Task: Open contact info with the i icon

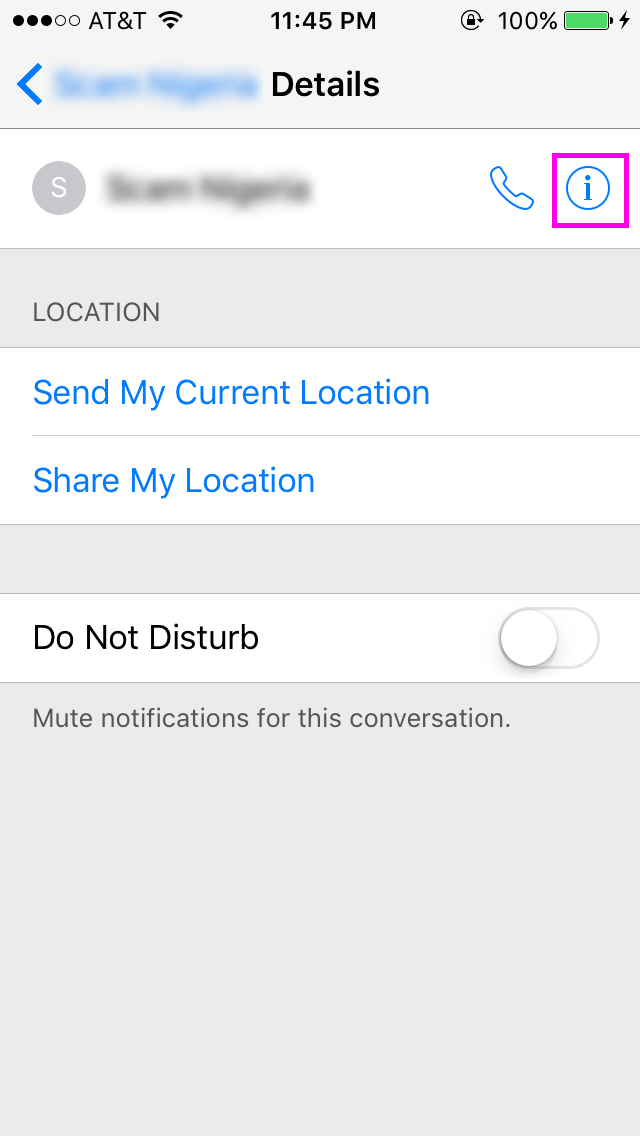Action: pyautogui.click(x=588, y=189)
